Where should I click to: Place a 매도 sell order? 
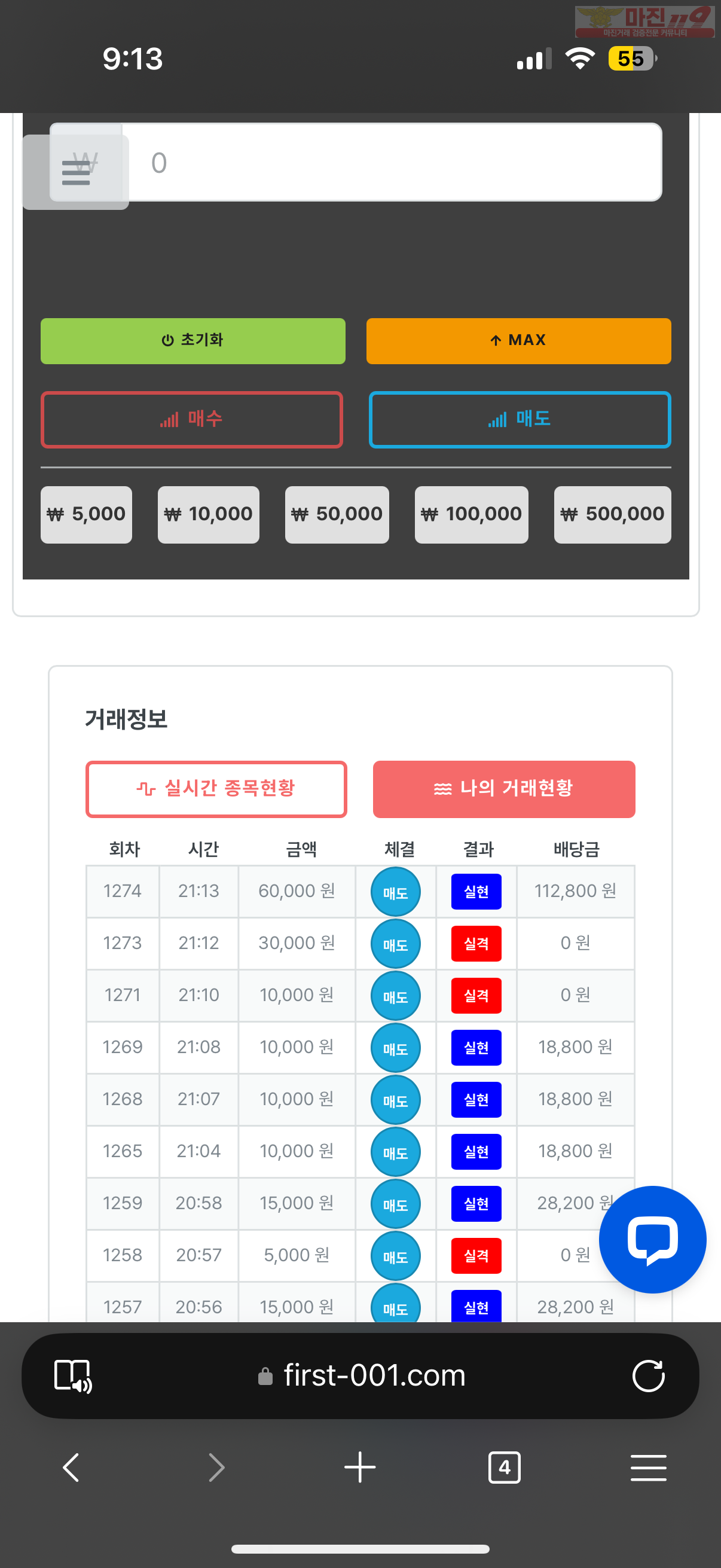(520, 419)
